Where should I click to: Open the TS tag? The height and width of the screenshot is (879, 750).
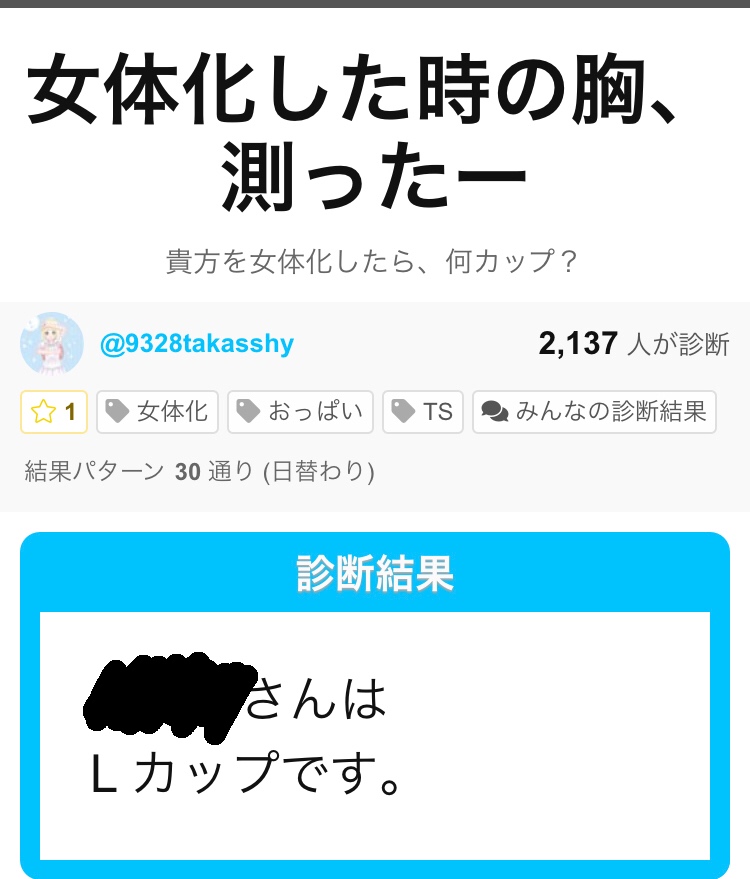(x=422, y=412)
